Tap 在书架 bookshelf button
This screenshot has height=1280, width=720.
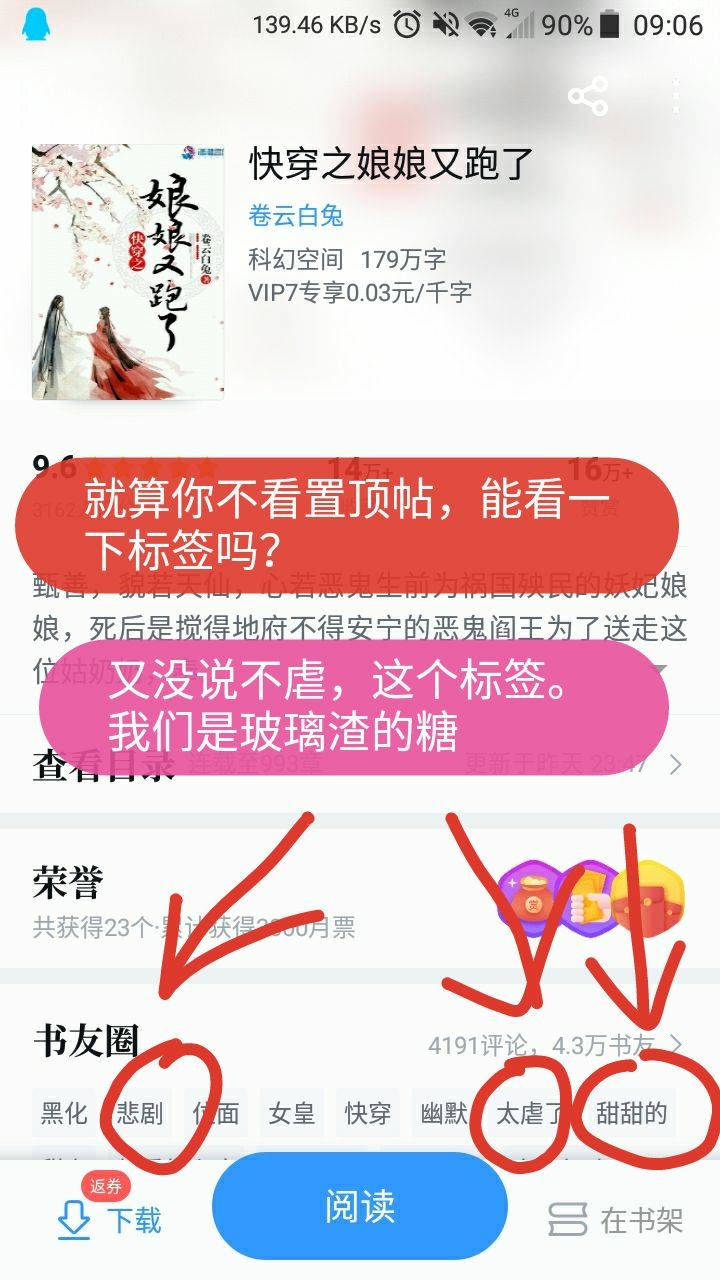coord(616,1220)
